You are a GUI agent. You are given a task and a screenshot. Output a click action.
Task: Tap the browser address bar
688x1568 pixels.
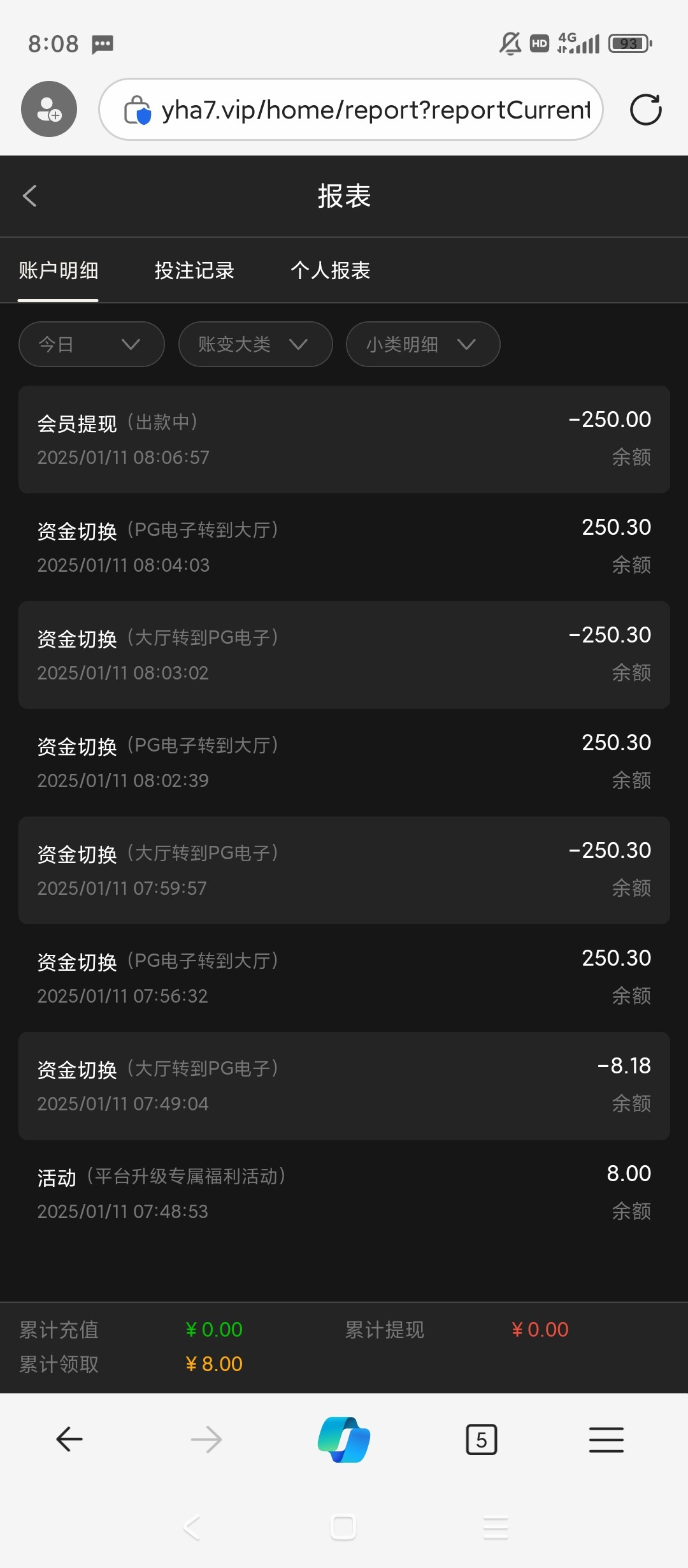351,110
